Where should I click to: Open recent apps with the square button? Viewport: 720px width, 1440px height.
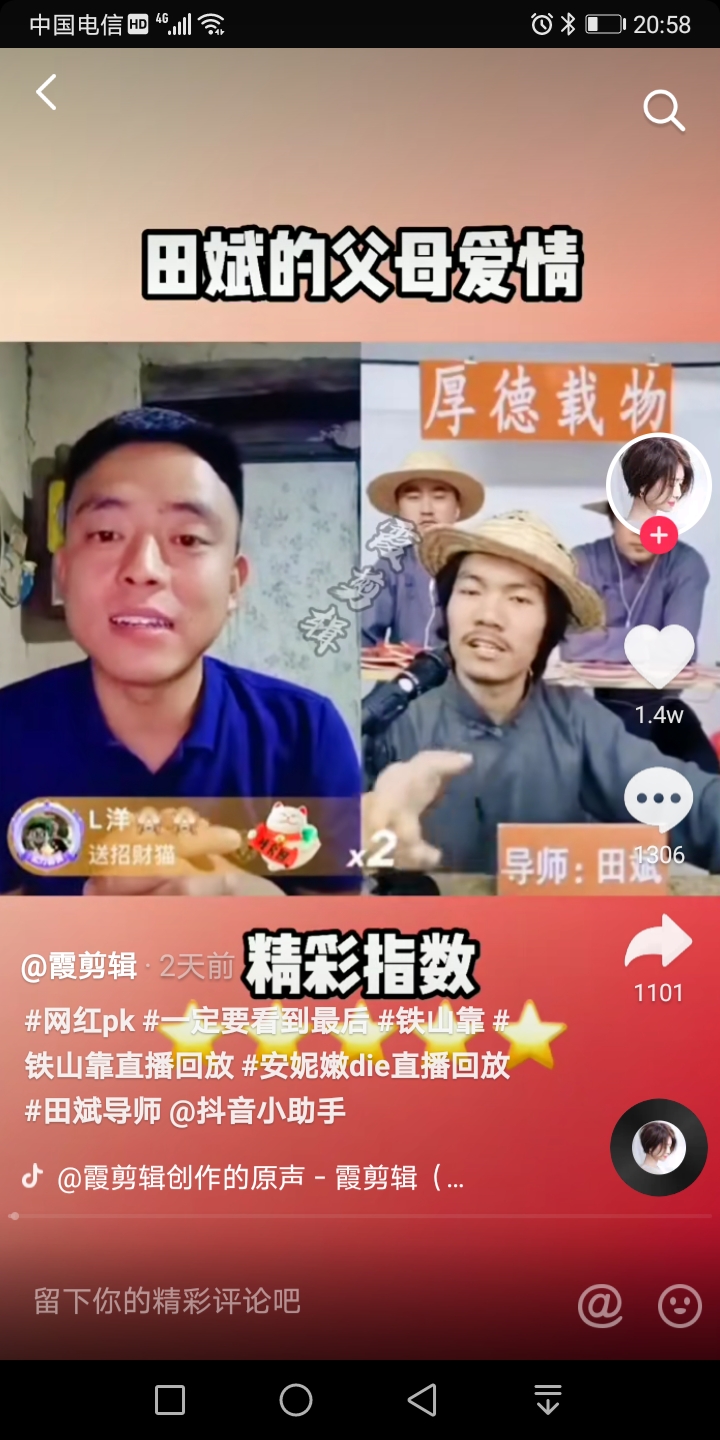point(170,1400)
